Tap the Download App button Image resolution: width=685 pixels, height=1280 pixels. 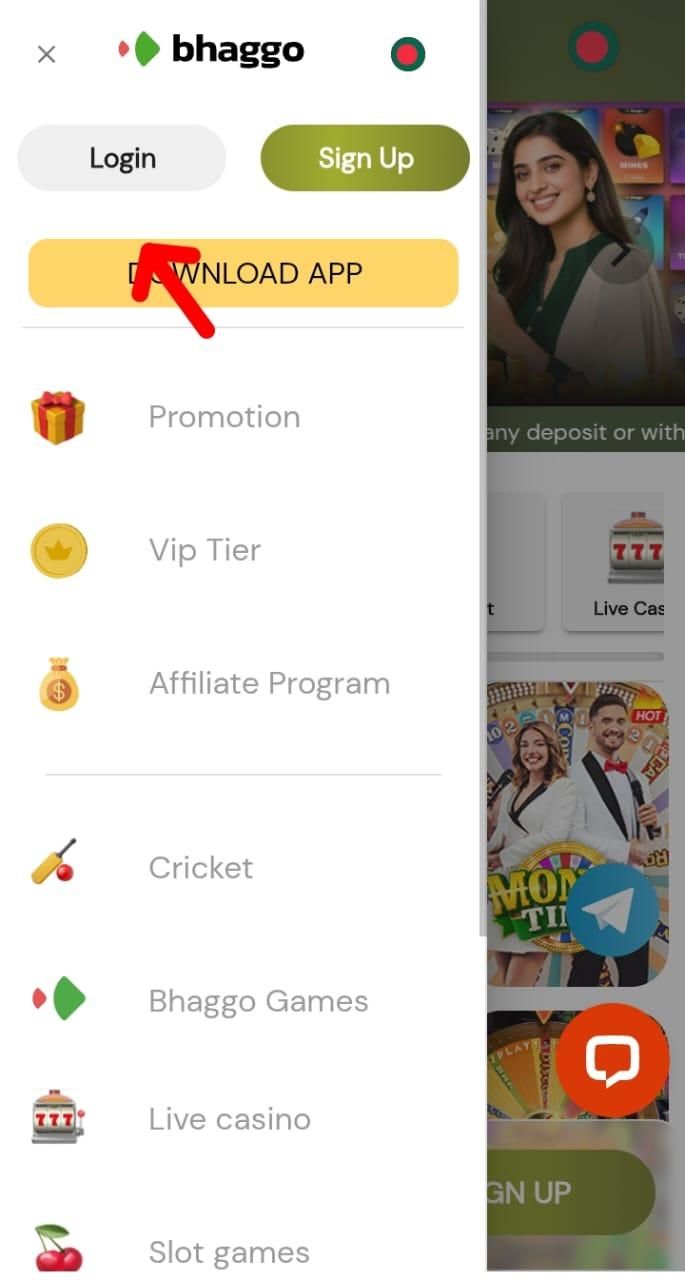point(243,273)
